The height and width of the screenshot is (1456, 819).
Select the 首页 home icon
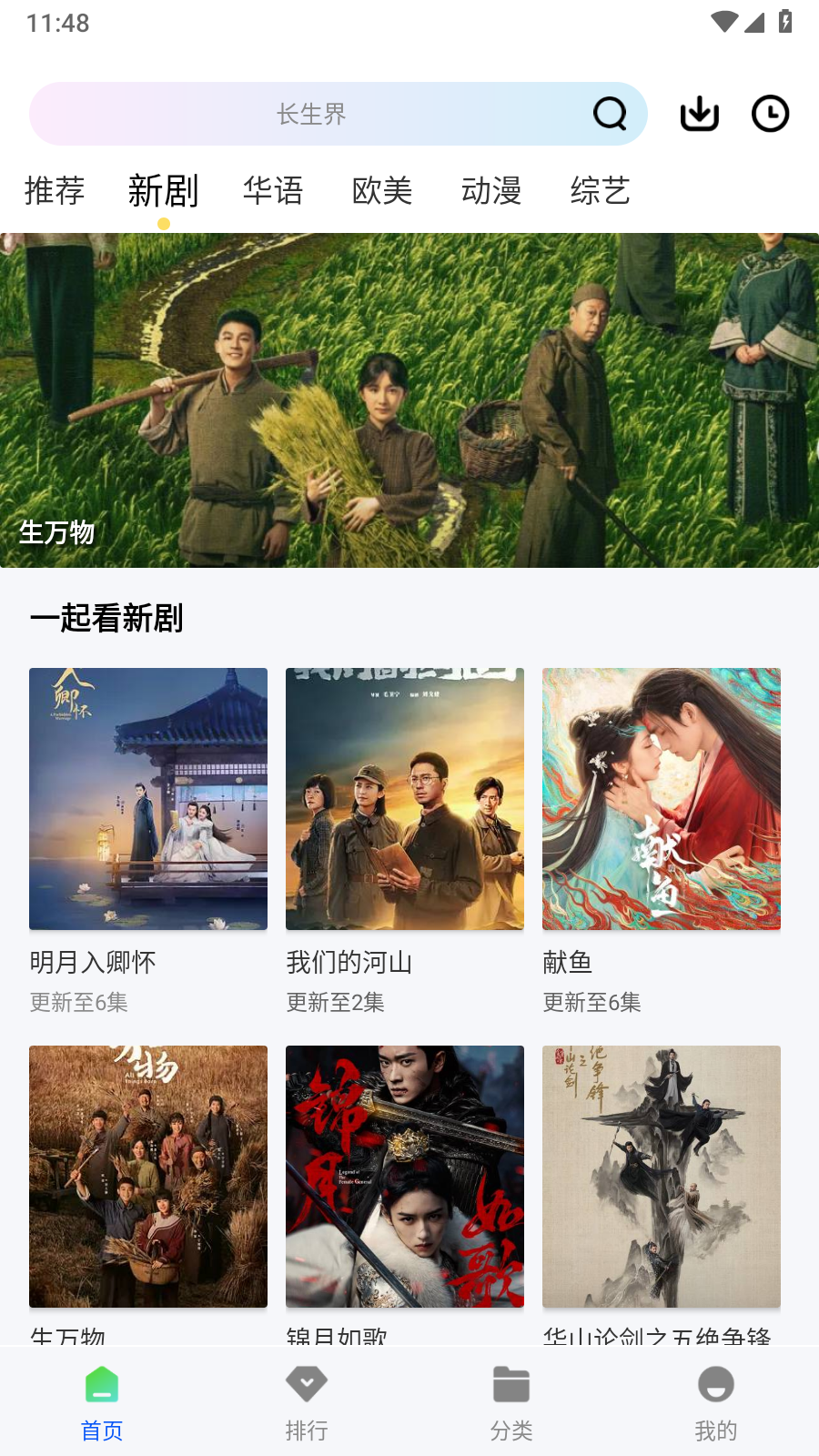click(x=102, y=1385)
